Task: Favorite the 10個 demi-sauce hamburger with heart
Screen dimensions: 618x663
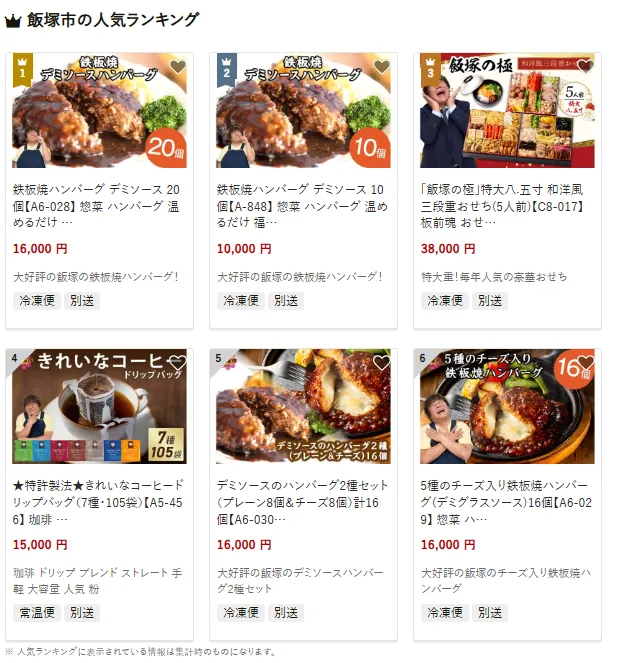Action: [x=381, y=67]
